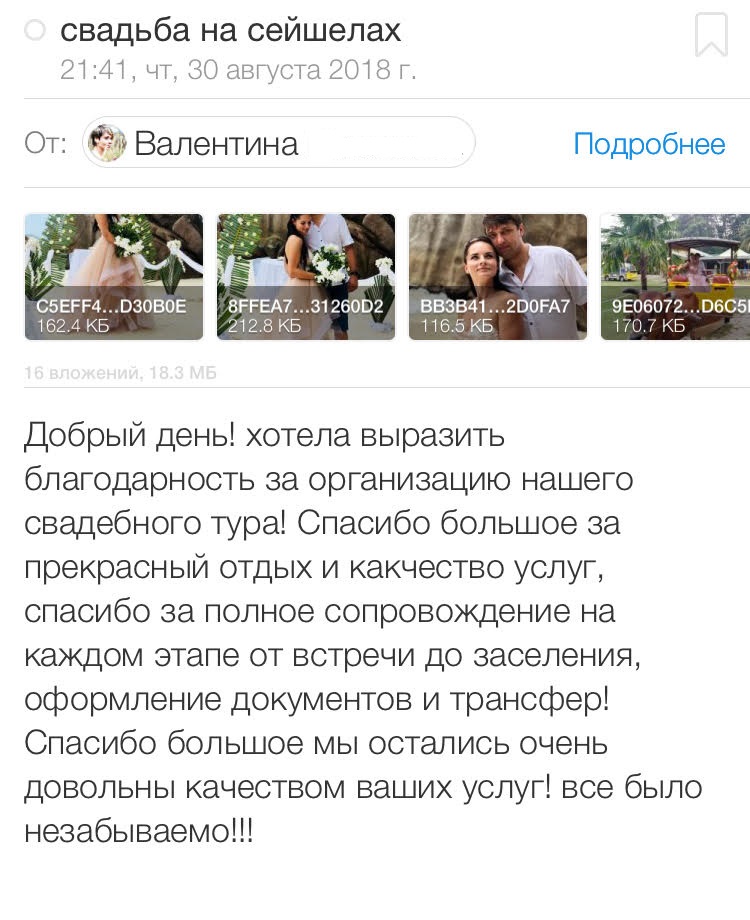Open attachment 8FFEA7...31260D2
Viewport: 750px width, 920px height.
coord(305,277)
